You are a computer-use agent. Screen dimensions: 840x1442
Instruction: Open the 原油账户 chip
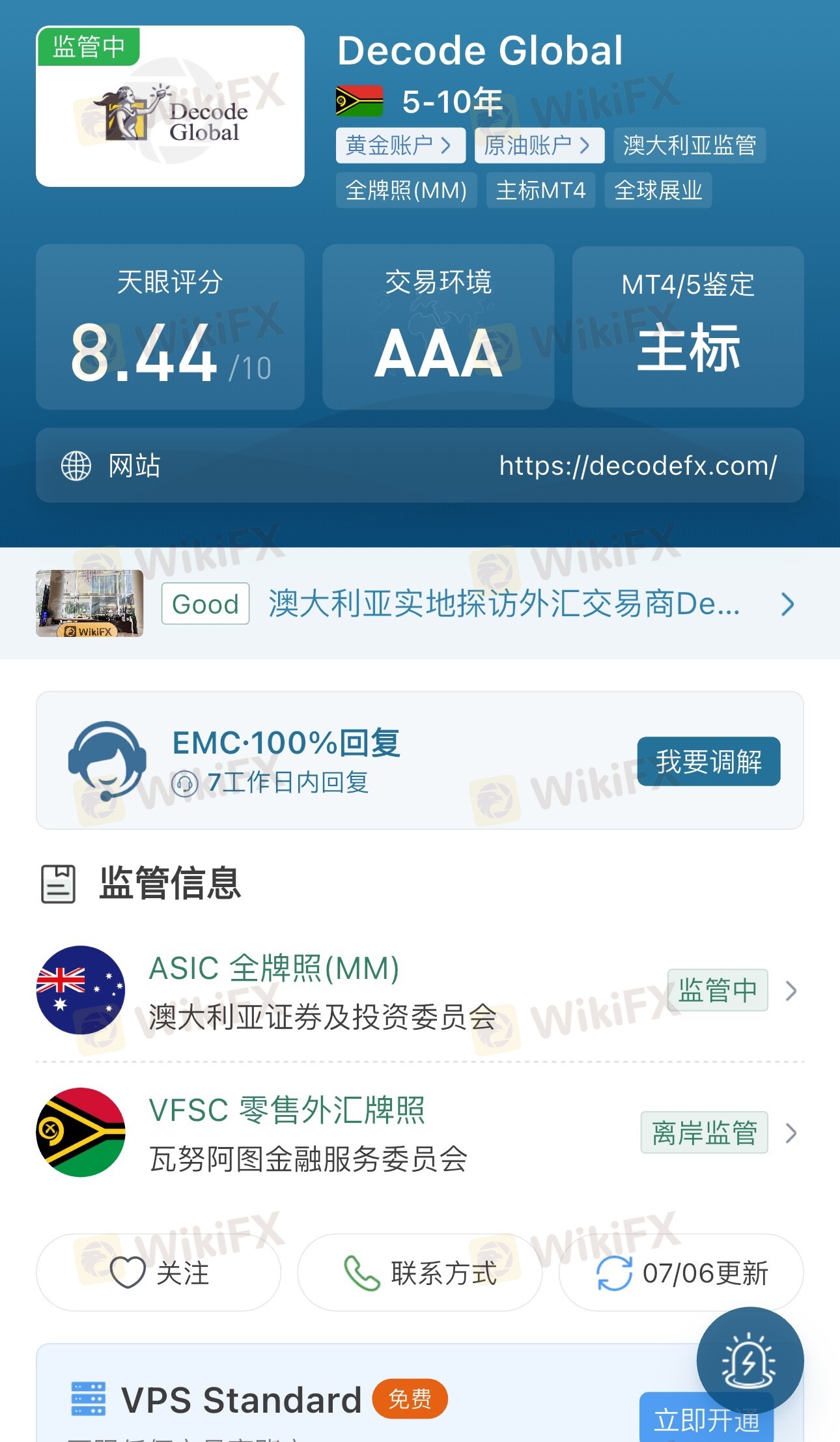pos(539,145)
